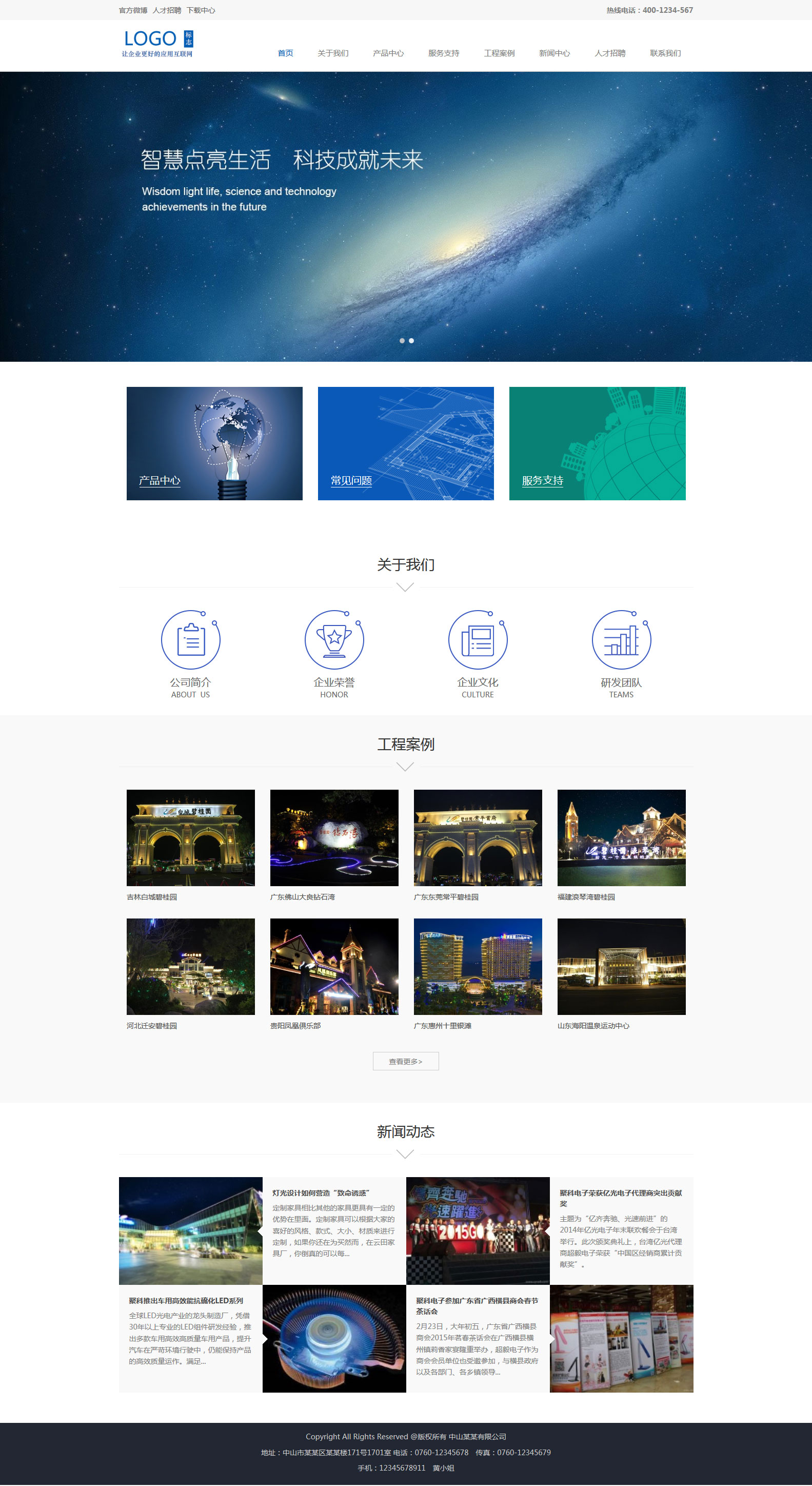Open 研发团队 Teams icon
Screen dimensions: 812x1486
coord(621,654)
